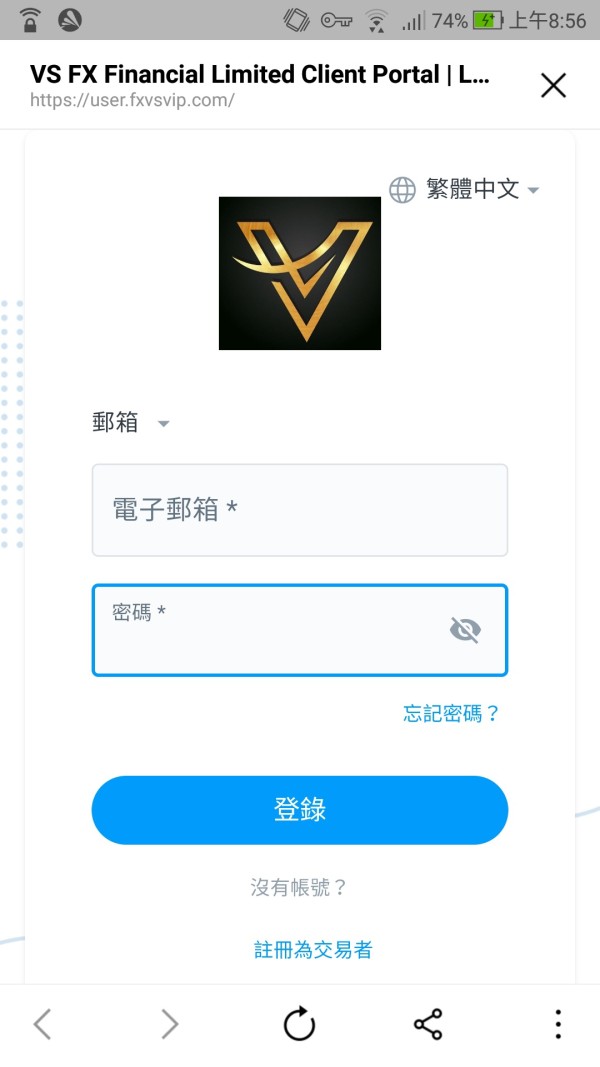Go back with the browser back arrow
Image resolution: width=600 pixels, height=1067 pixels.
pos(42,1024)
